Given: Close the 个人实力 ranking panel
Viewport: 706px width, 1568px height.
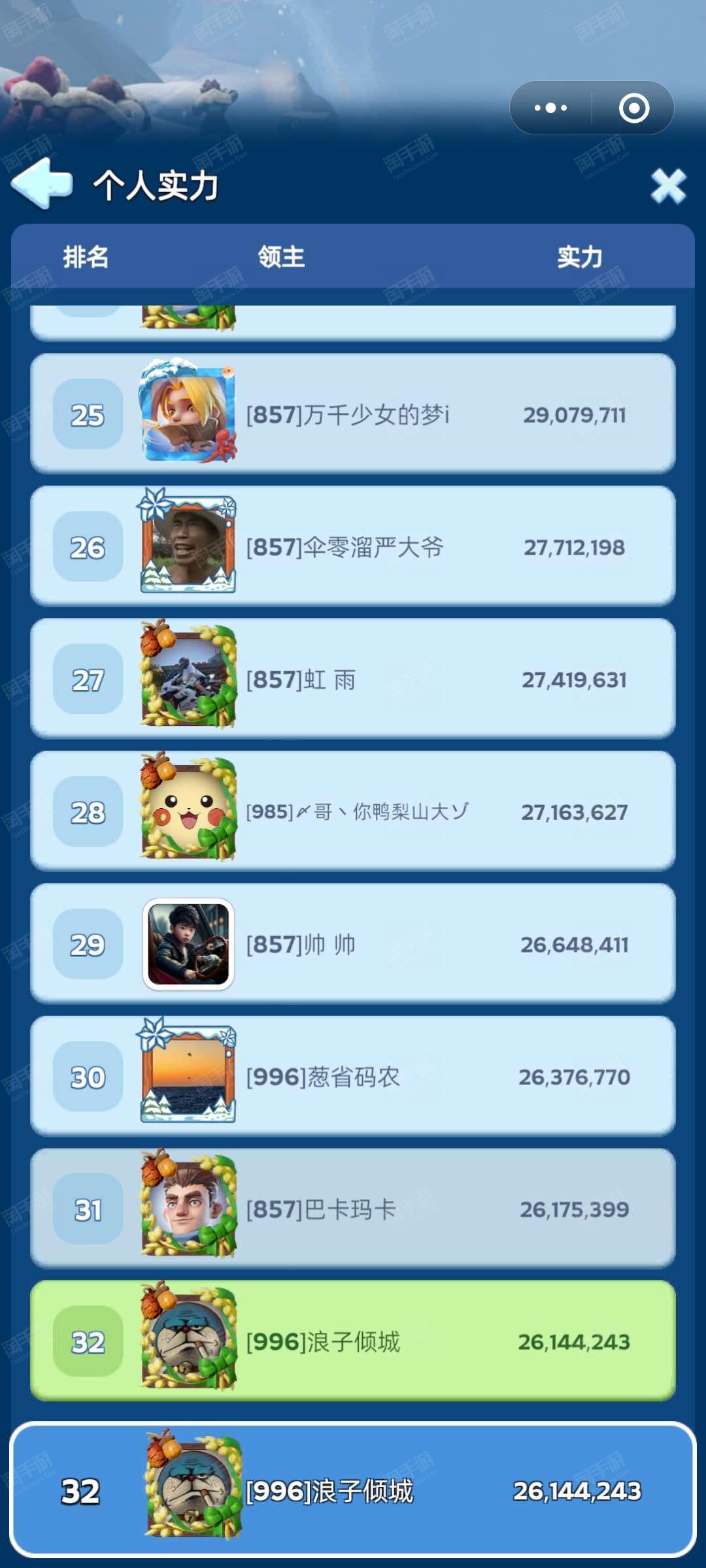Looking at the screenshot, I should click(x=668, y=186).
